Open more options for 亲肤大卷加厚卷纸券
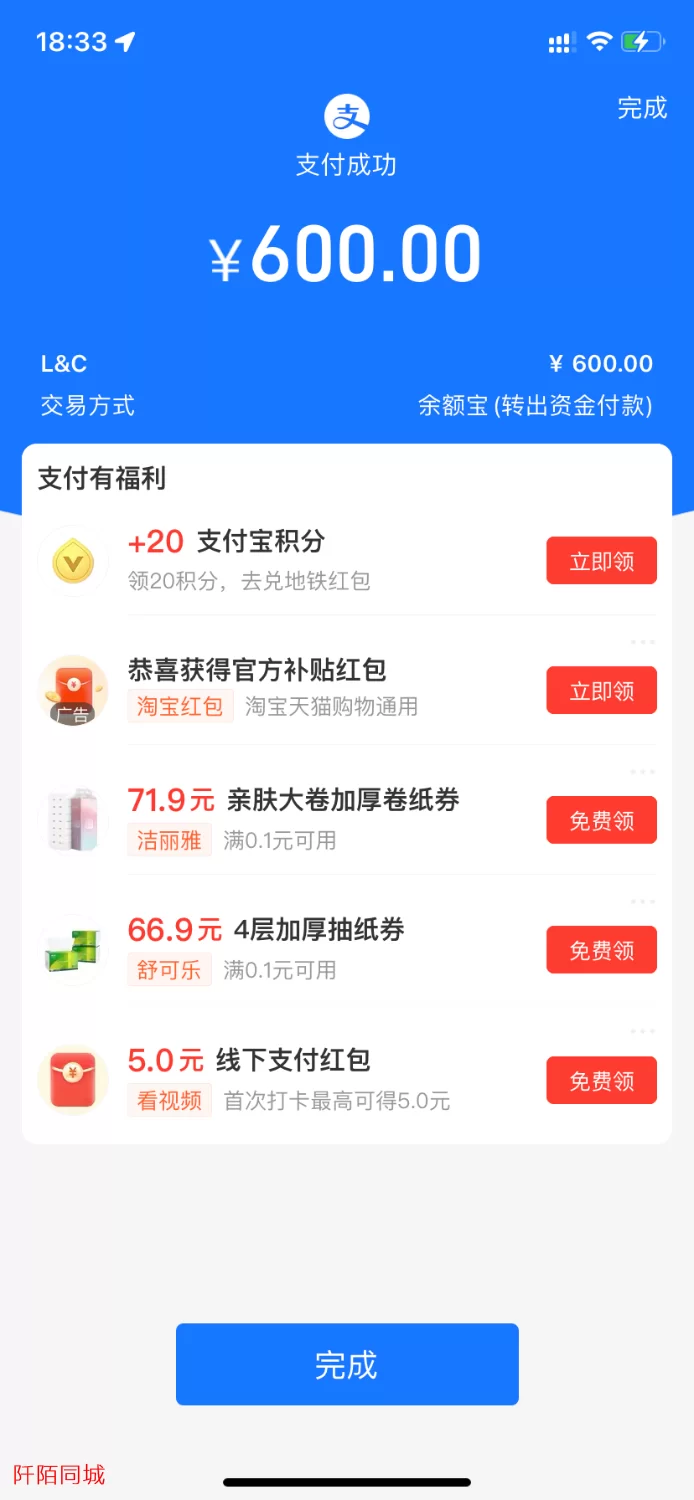This screenshot has height=1500, width=694. pos(642,772)
